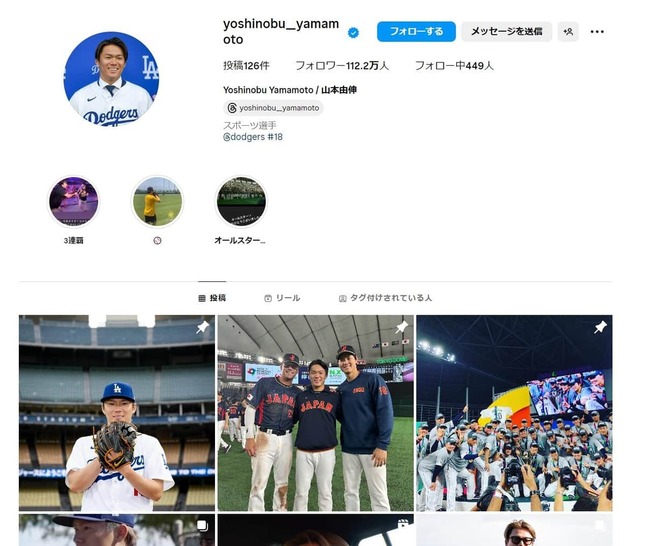Image resolution: width=645 pixels, height=546 pixels.
Task: Switch to the リール reels tab
Action: click(282, 298)
